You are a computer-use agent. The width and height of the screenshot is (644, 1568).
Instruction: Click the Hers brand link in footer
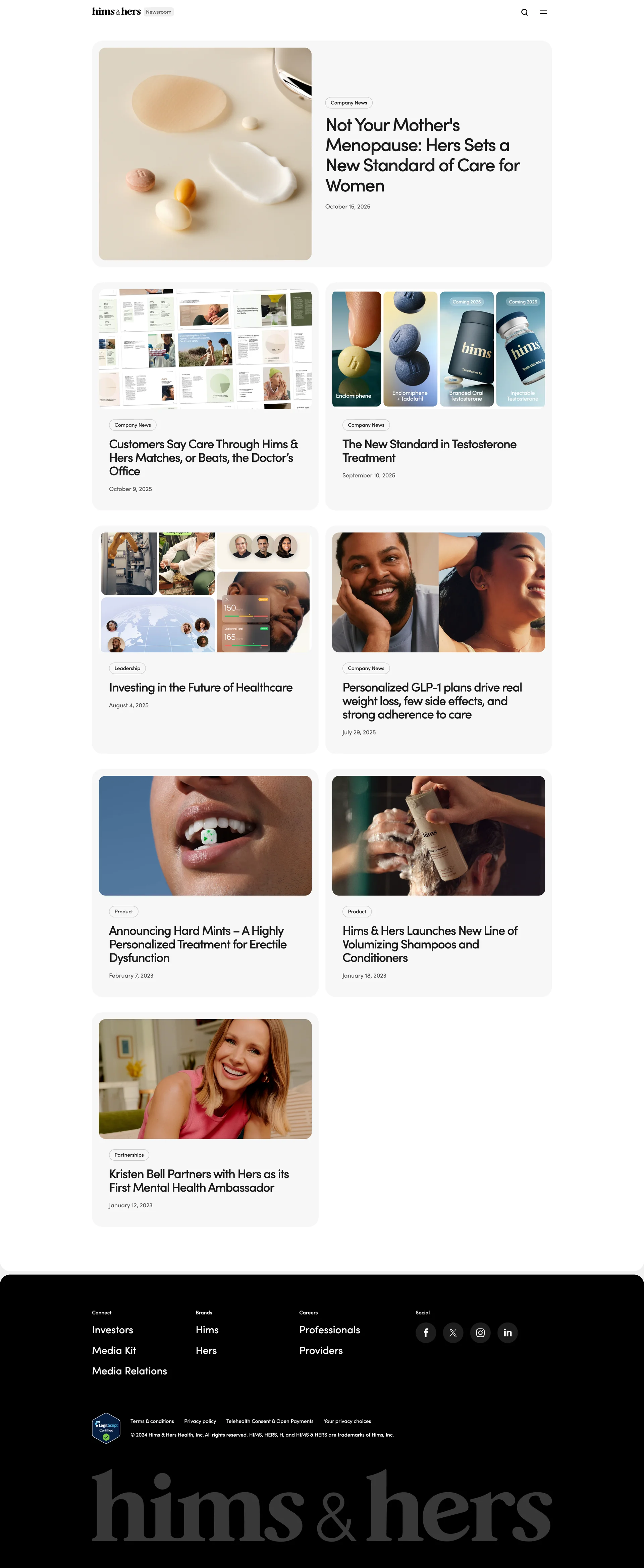(205, 1351)
